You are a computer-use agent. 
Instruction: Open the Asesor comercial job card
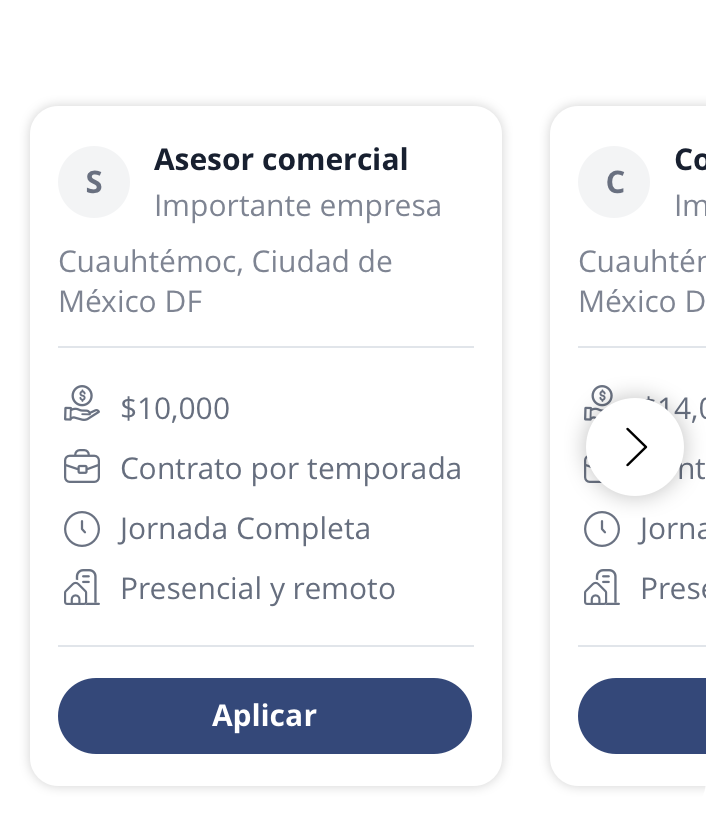tap(281, 160)
